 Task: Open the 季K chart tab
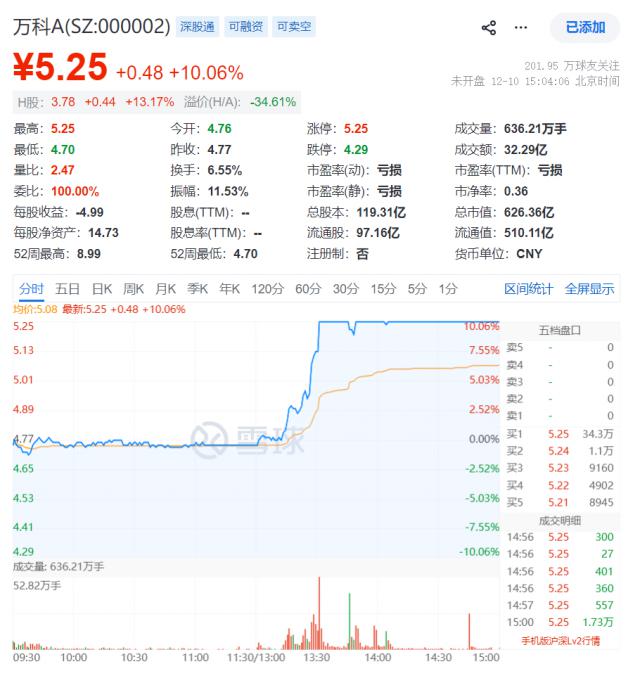(198, 289)
